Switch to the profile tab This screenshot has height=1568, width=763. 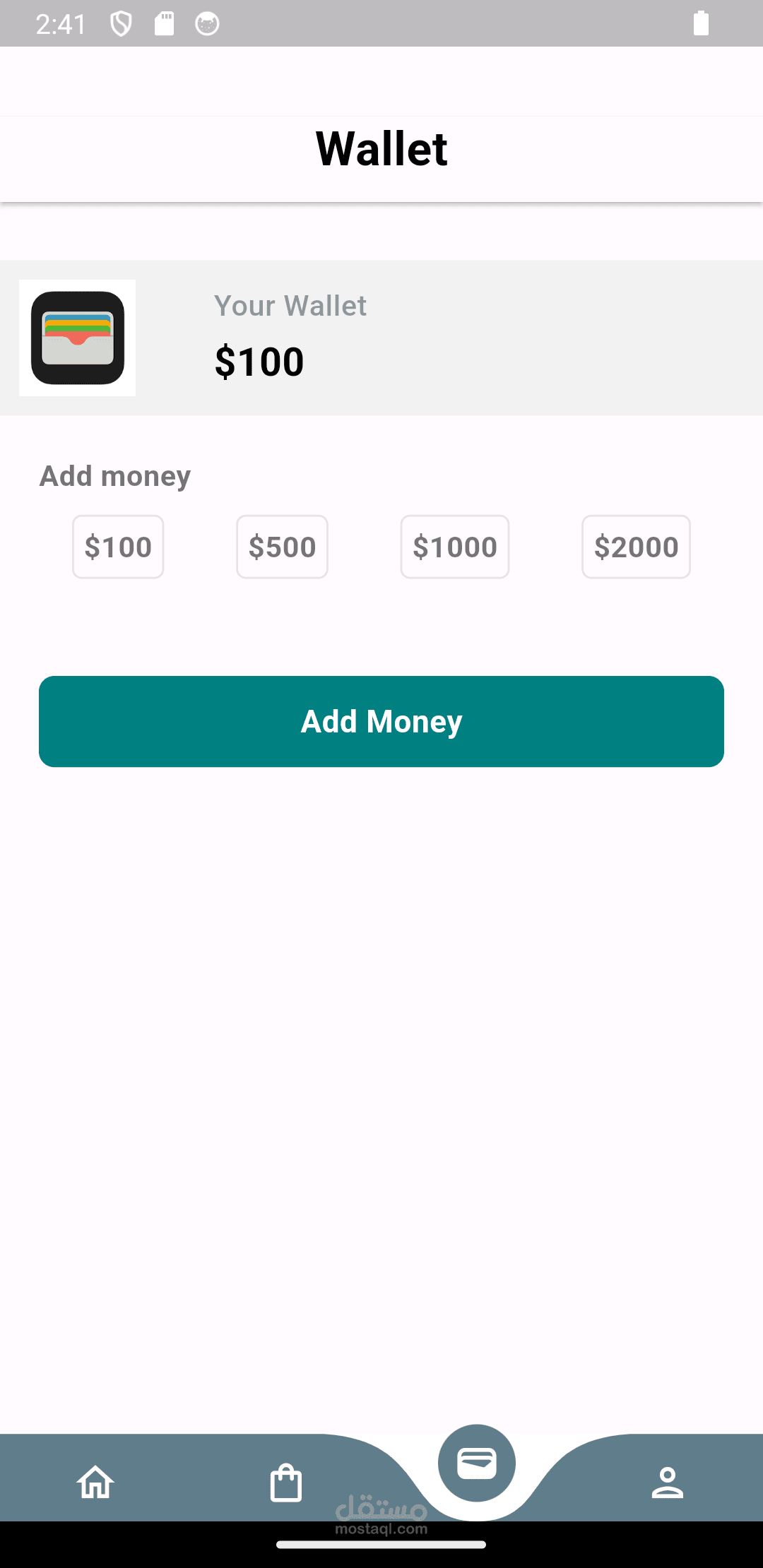(x=667, y=1482)
